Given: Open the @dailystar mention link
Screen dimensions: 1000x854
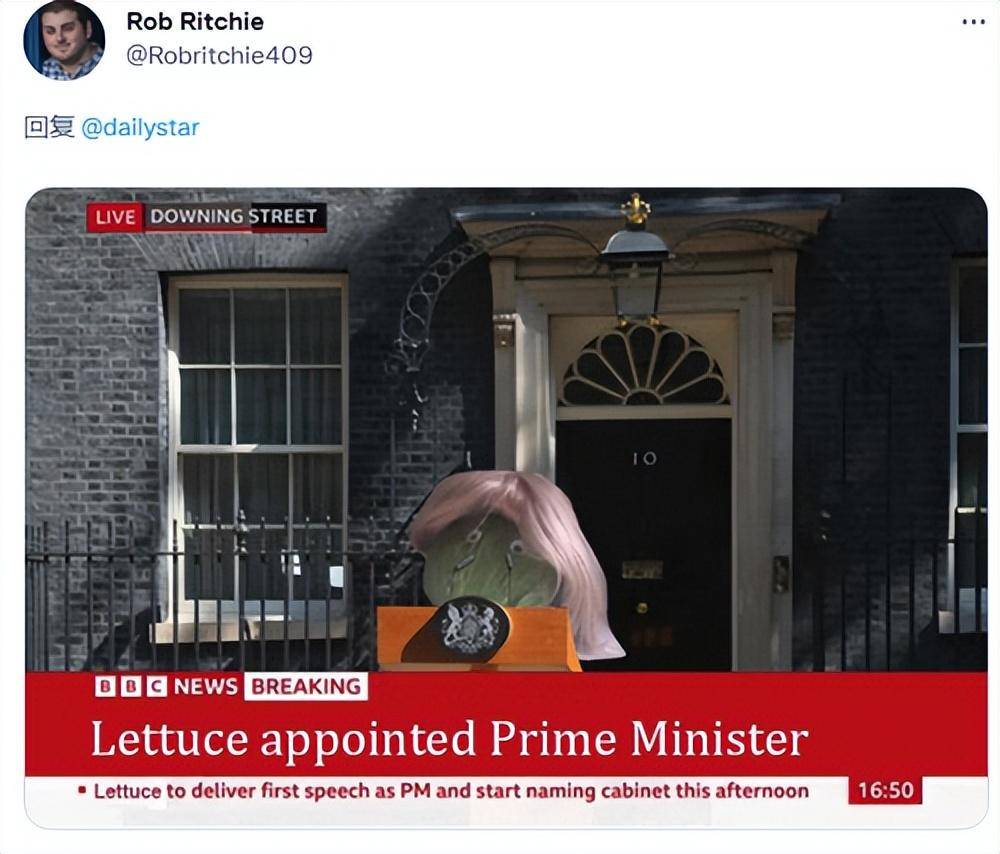Looking at the screenshot, I should click(x=140, y=128).
